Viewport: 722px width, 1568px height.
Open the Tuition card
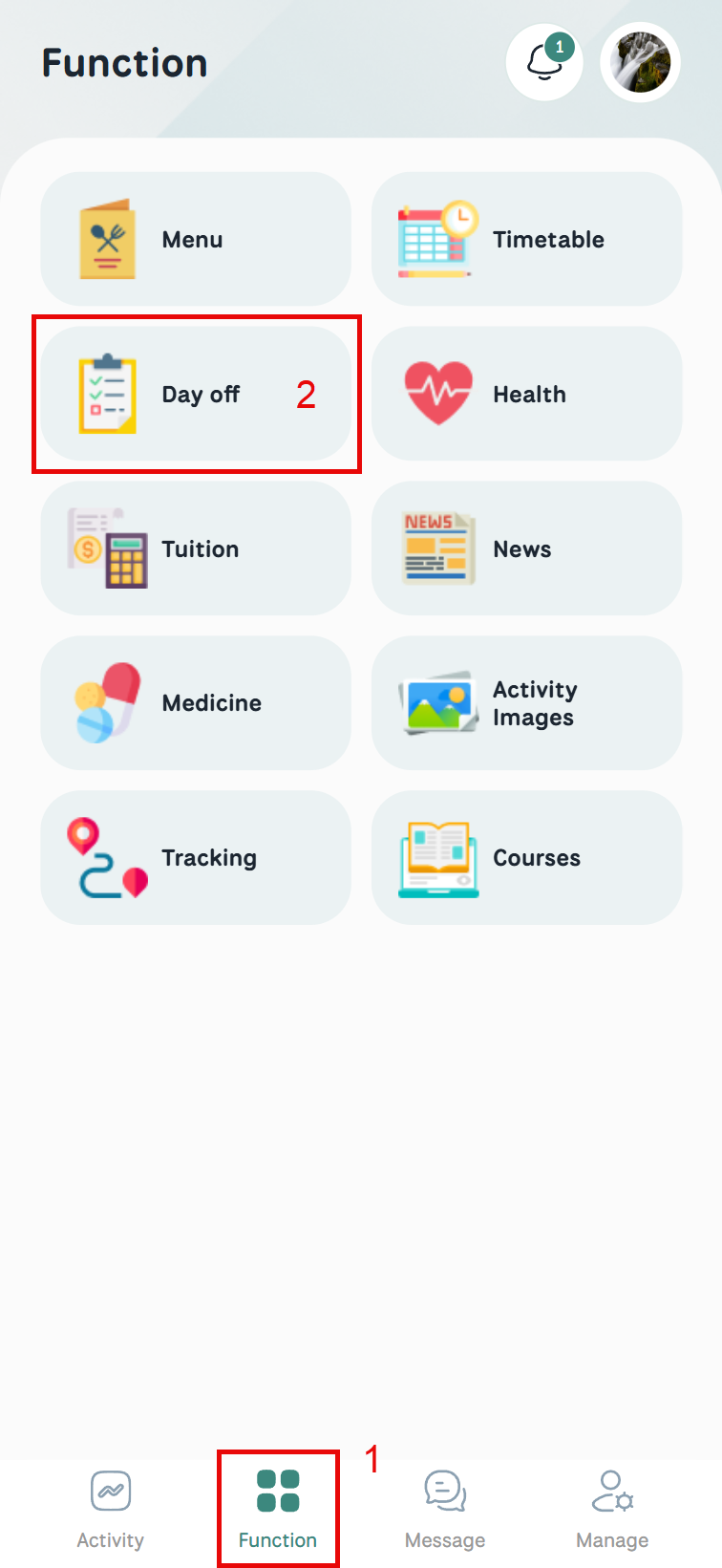(196, 548)
